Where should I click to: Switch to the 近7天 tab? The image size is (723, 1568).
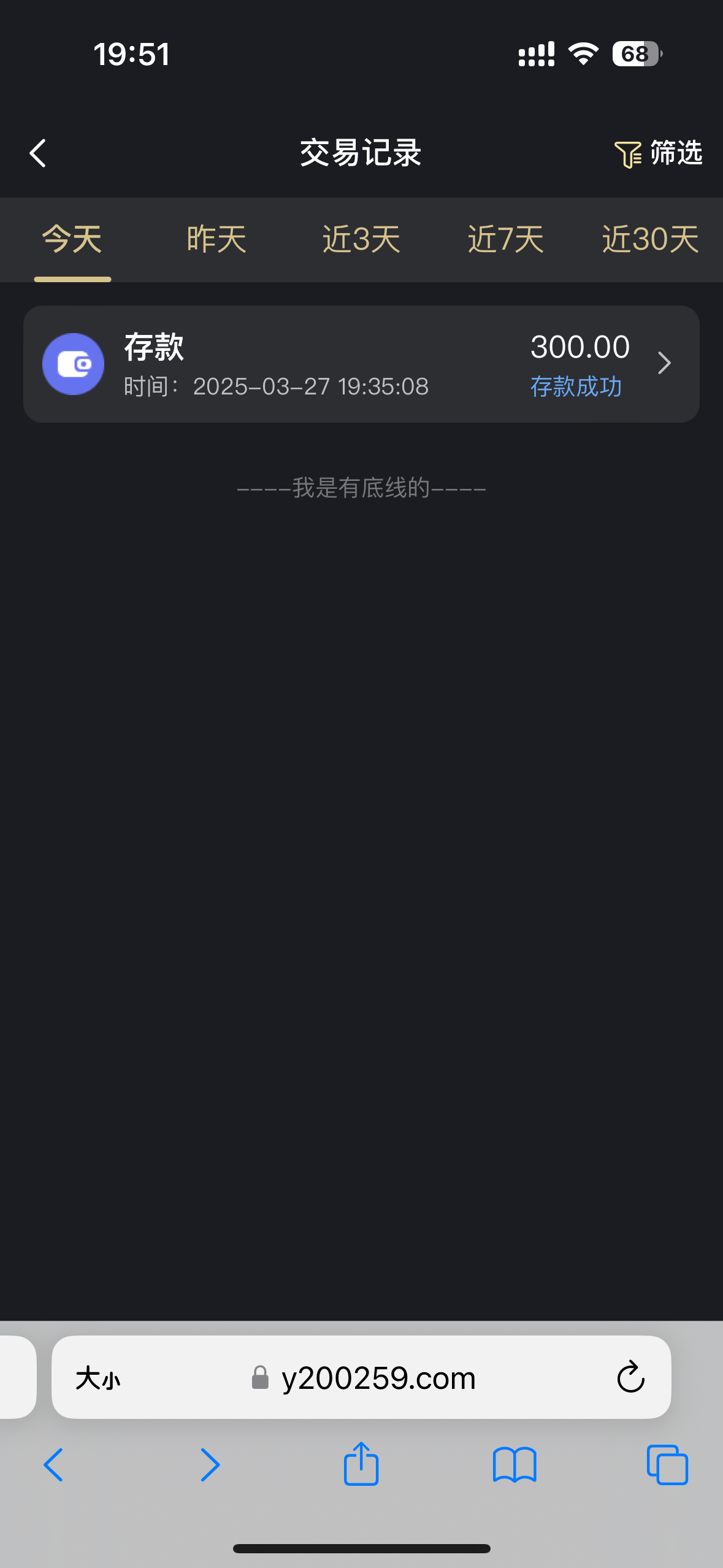click(506, 239)
